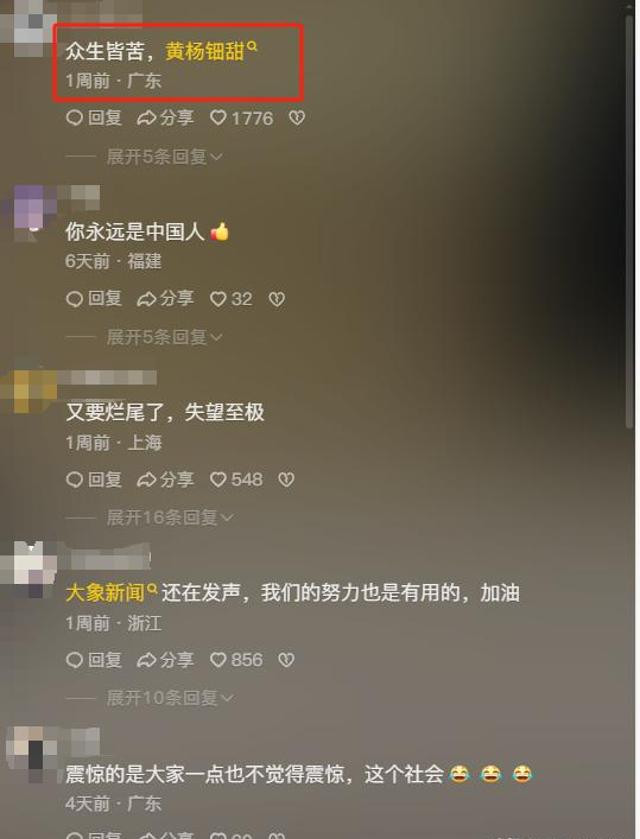The width and height of the screenshot is (640, 839).
Task: Reply to the 众生皆苦 comment
Action: click(93, 118)
